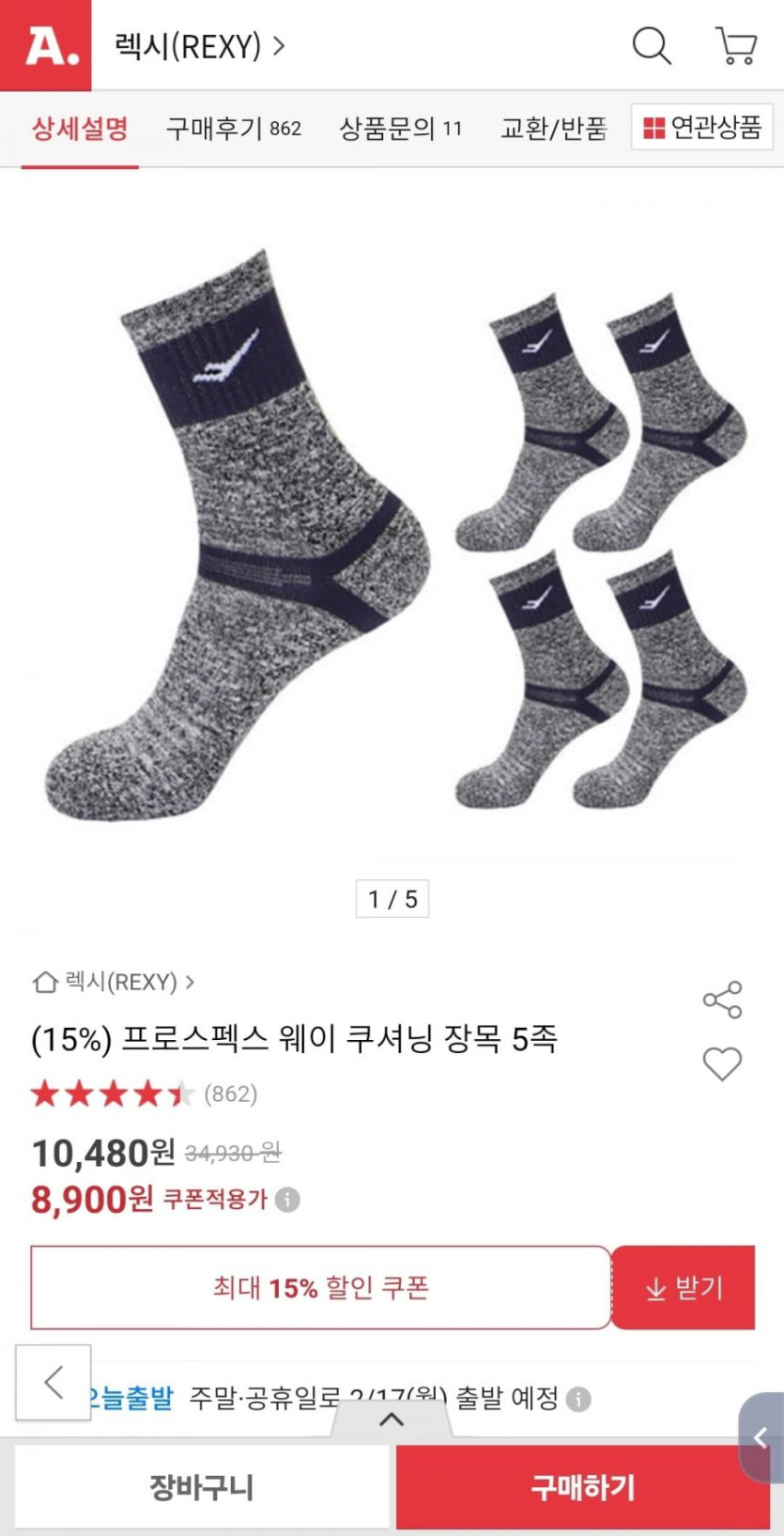
Task: Tap the red A. home logo
Action: (46, 45)
